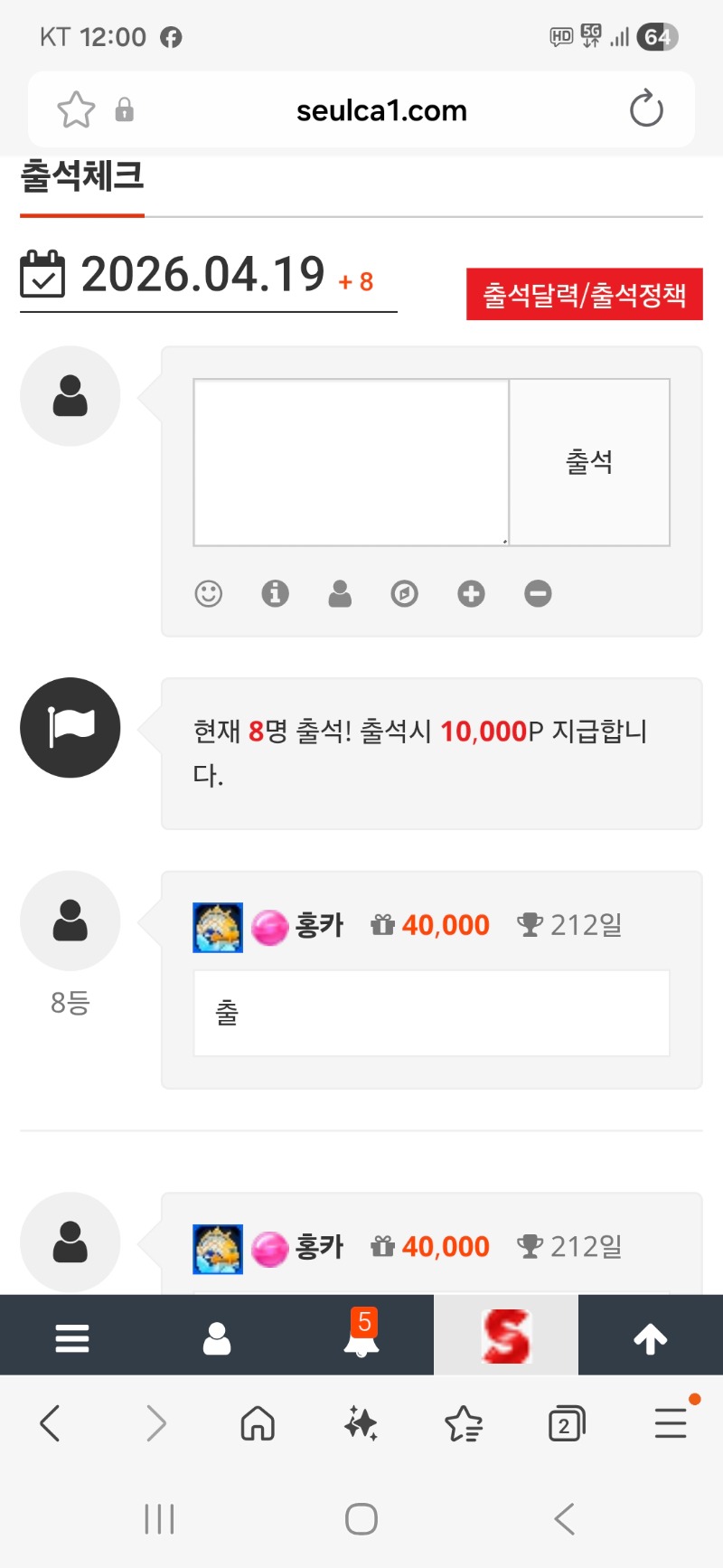Jump to top with the up arrow

tap(651, 1337)
